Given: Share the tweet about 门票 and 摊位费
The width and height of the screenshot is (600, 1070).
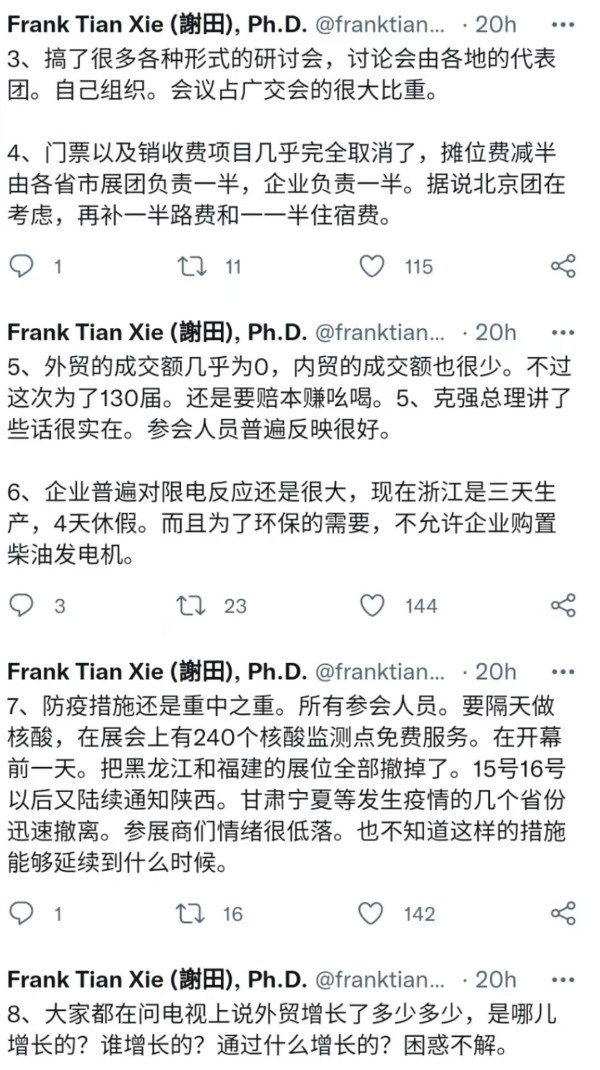Looking at the screenshot, I should 563,267.
